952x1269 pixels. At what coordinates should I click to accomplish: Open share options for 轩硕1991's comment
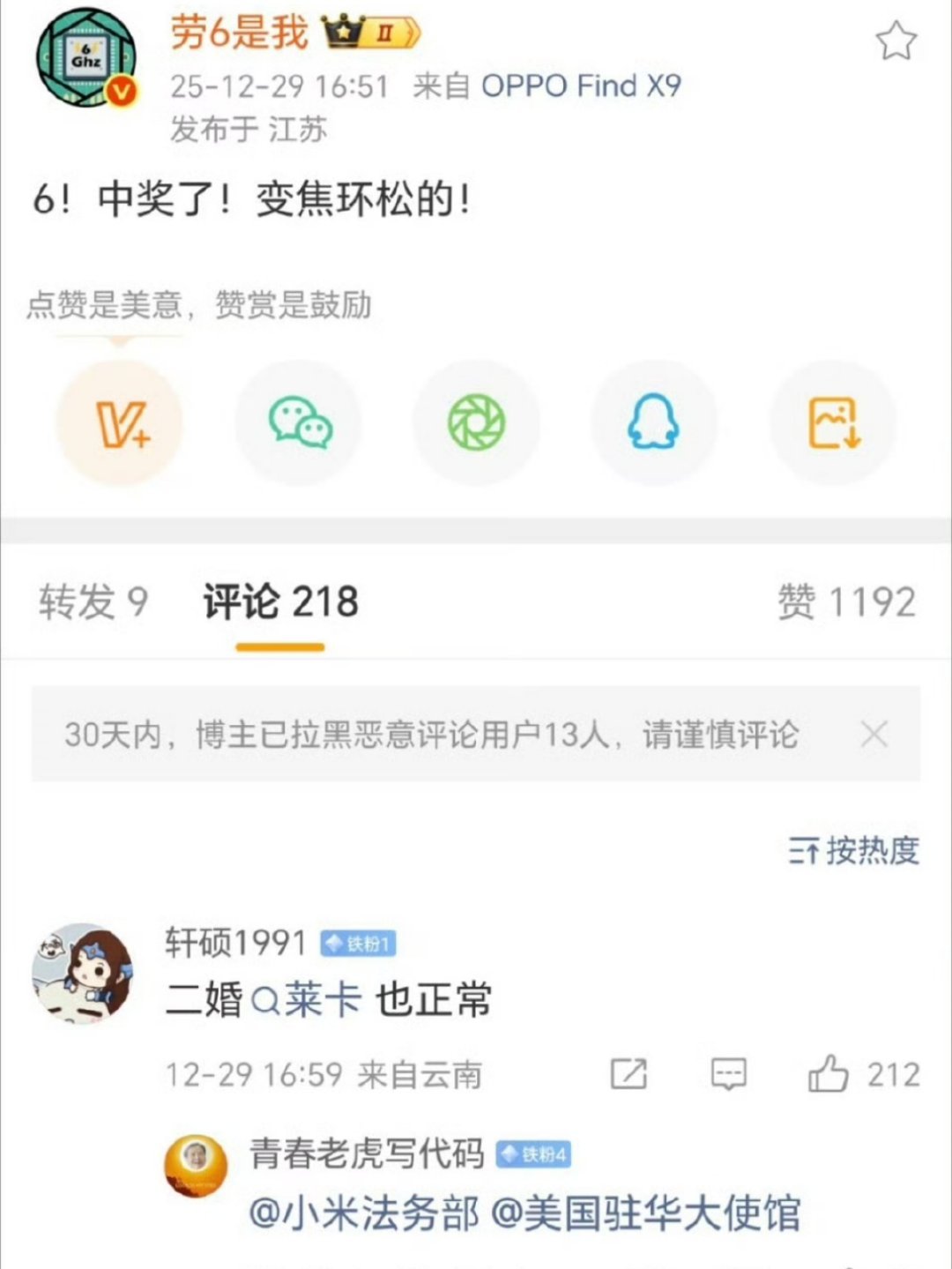pyautogui.click(x=628, y=1074)
